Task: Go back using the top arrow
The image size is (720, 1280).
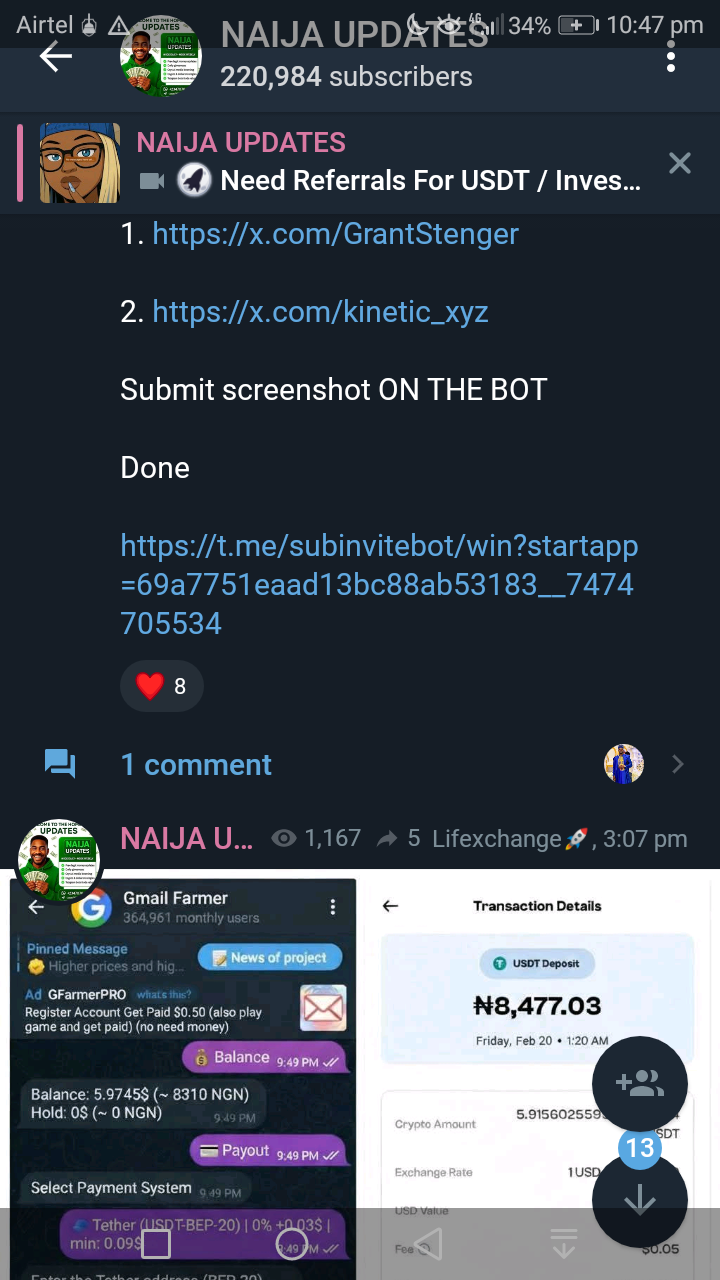Action: coord(56,57)
